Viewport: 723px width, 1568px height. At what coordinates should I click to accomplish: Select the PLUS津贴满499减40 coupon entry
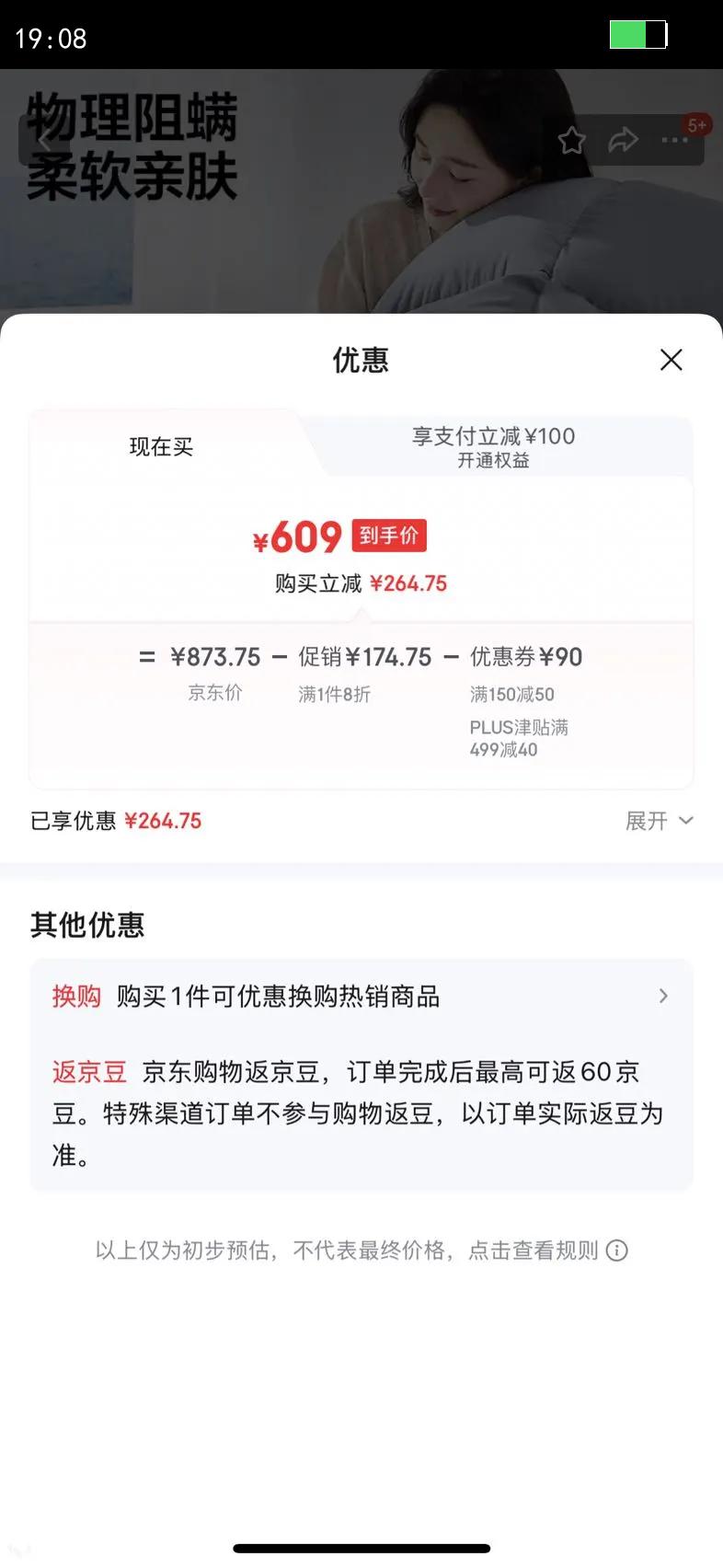(518, 739)
